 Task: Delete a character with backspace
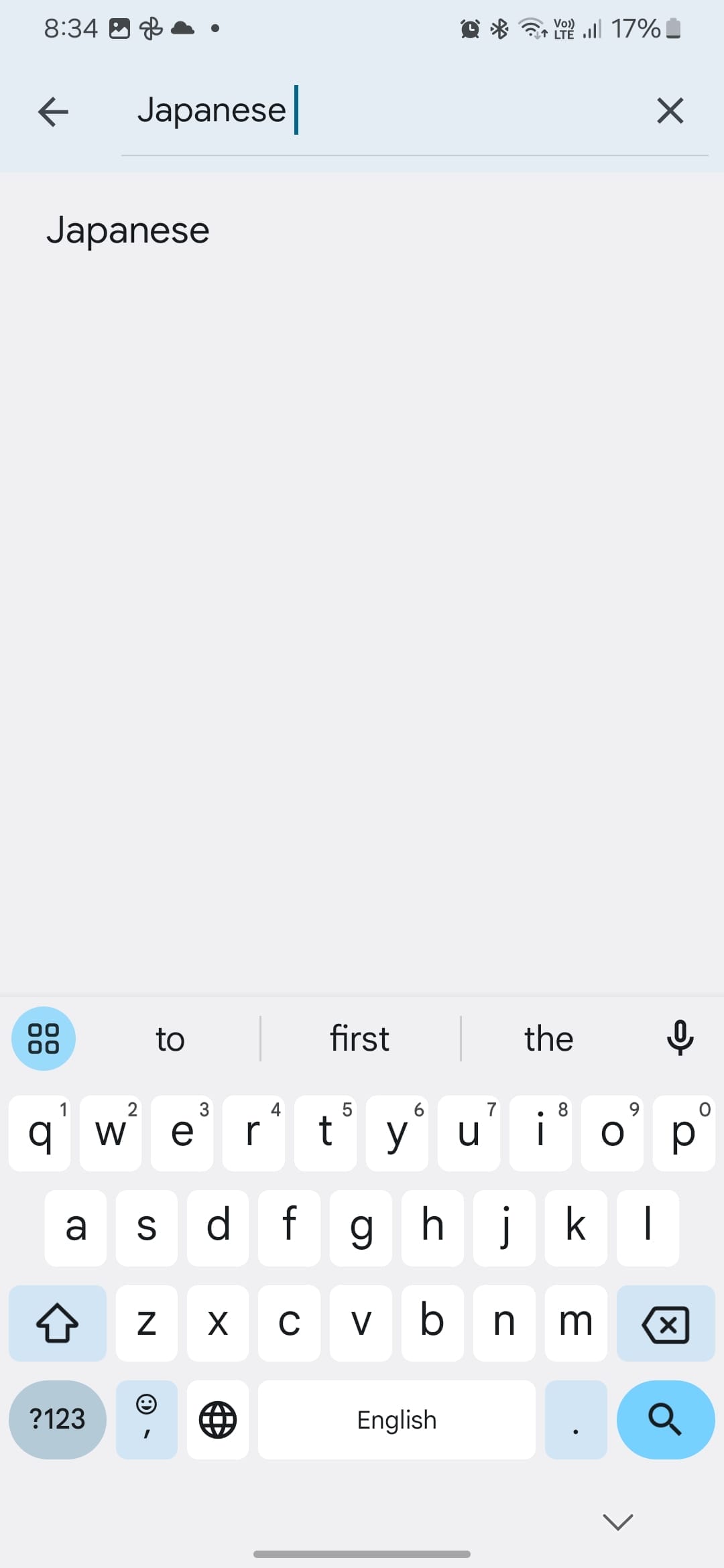[665, 1323]
